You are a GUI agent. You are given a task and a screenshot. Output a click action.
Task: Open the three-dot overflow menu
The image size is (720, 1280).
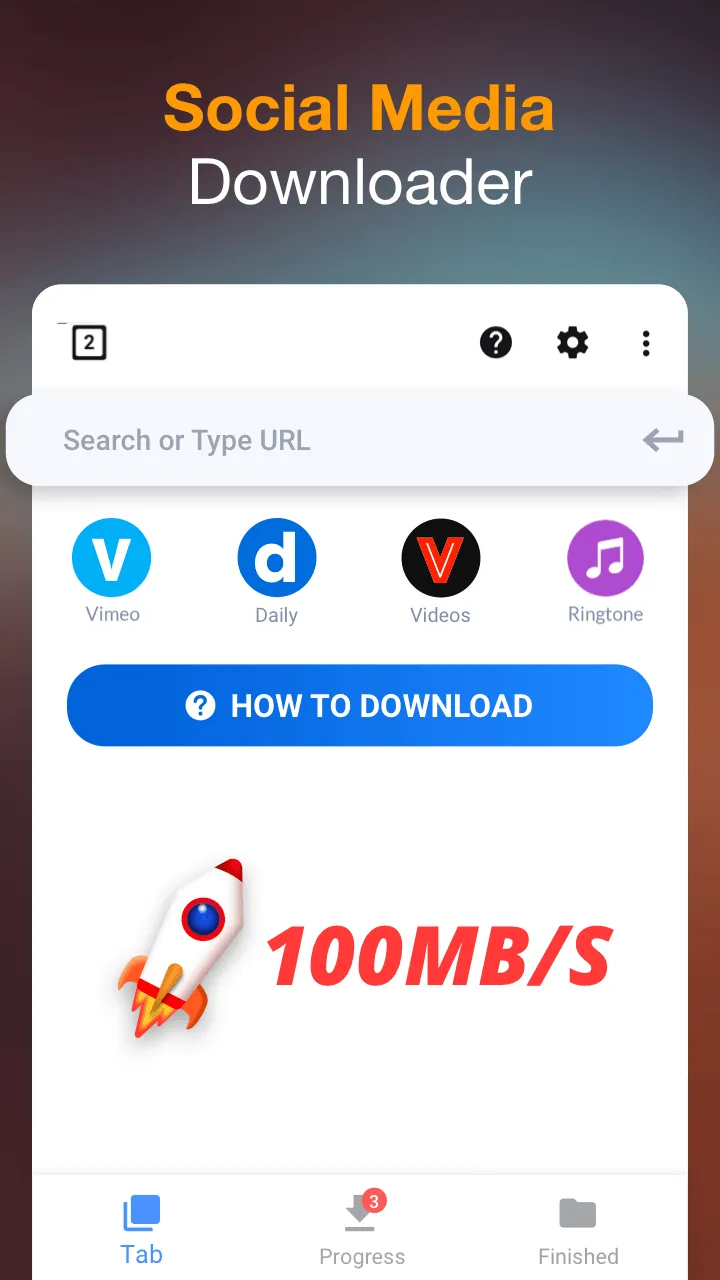click(x=646, y=343)
